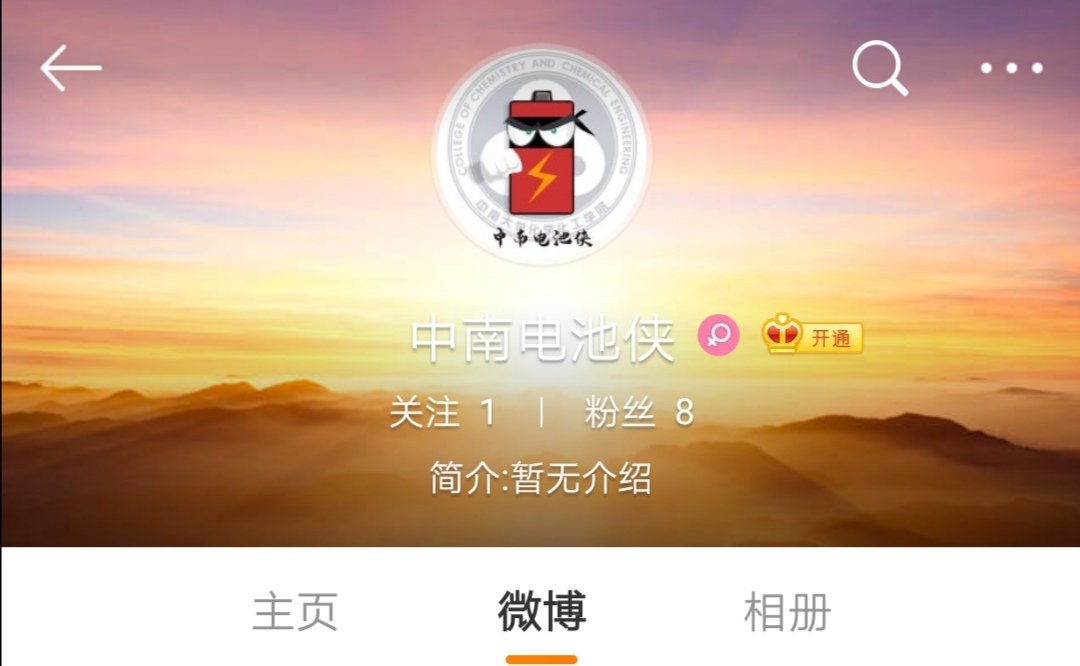This screenshot has width=1080, height=666.
Task: Tap the 开通 membership crown badge
Action: (x=812, y=336)
